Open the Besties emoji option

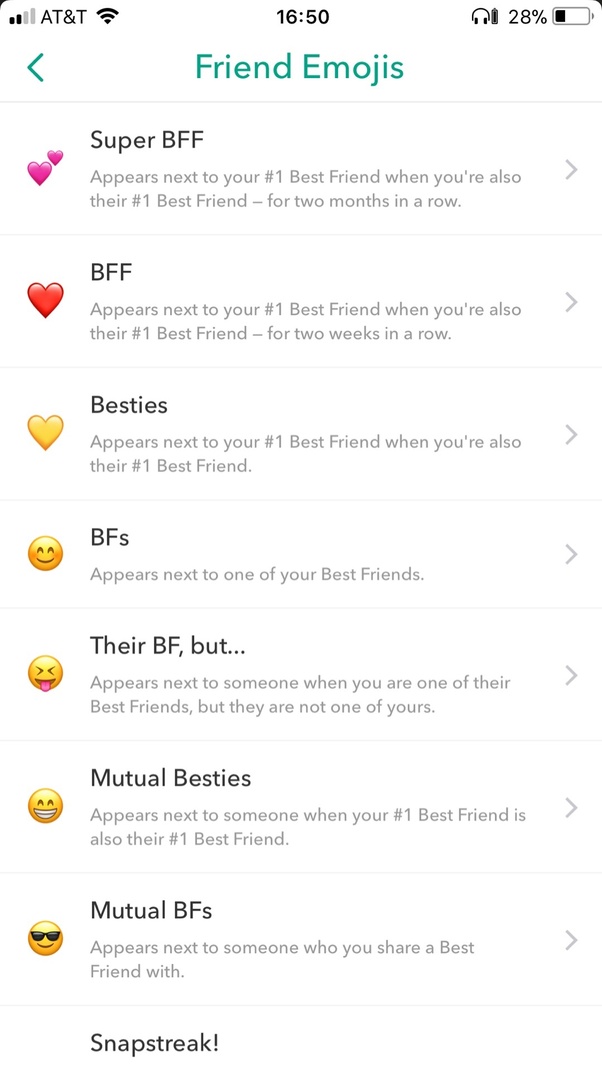(300, 434)
